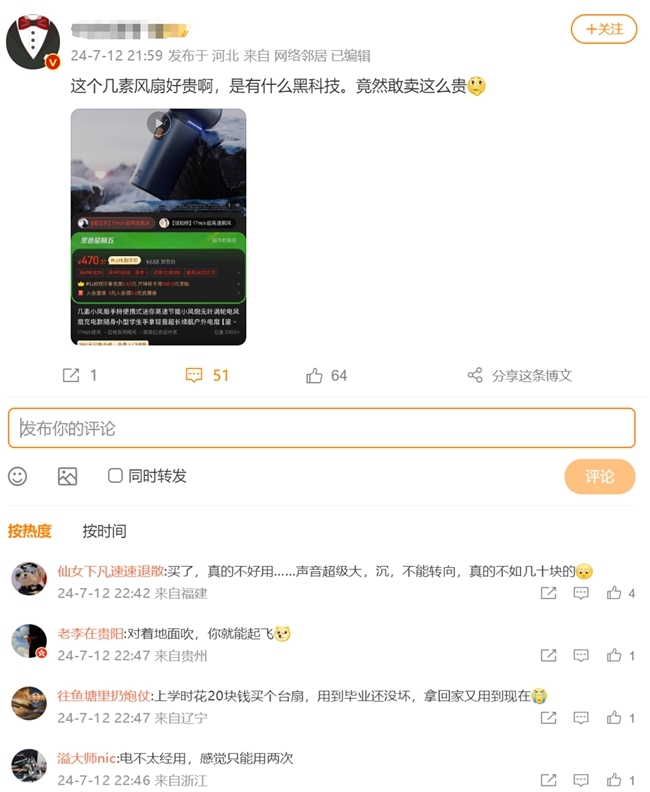Viewport: 650px width, 792px height.
Task: Like 仙女下凡速速退散's comment
Action: [614, 593]
